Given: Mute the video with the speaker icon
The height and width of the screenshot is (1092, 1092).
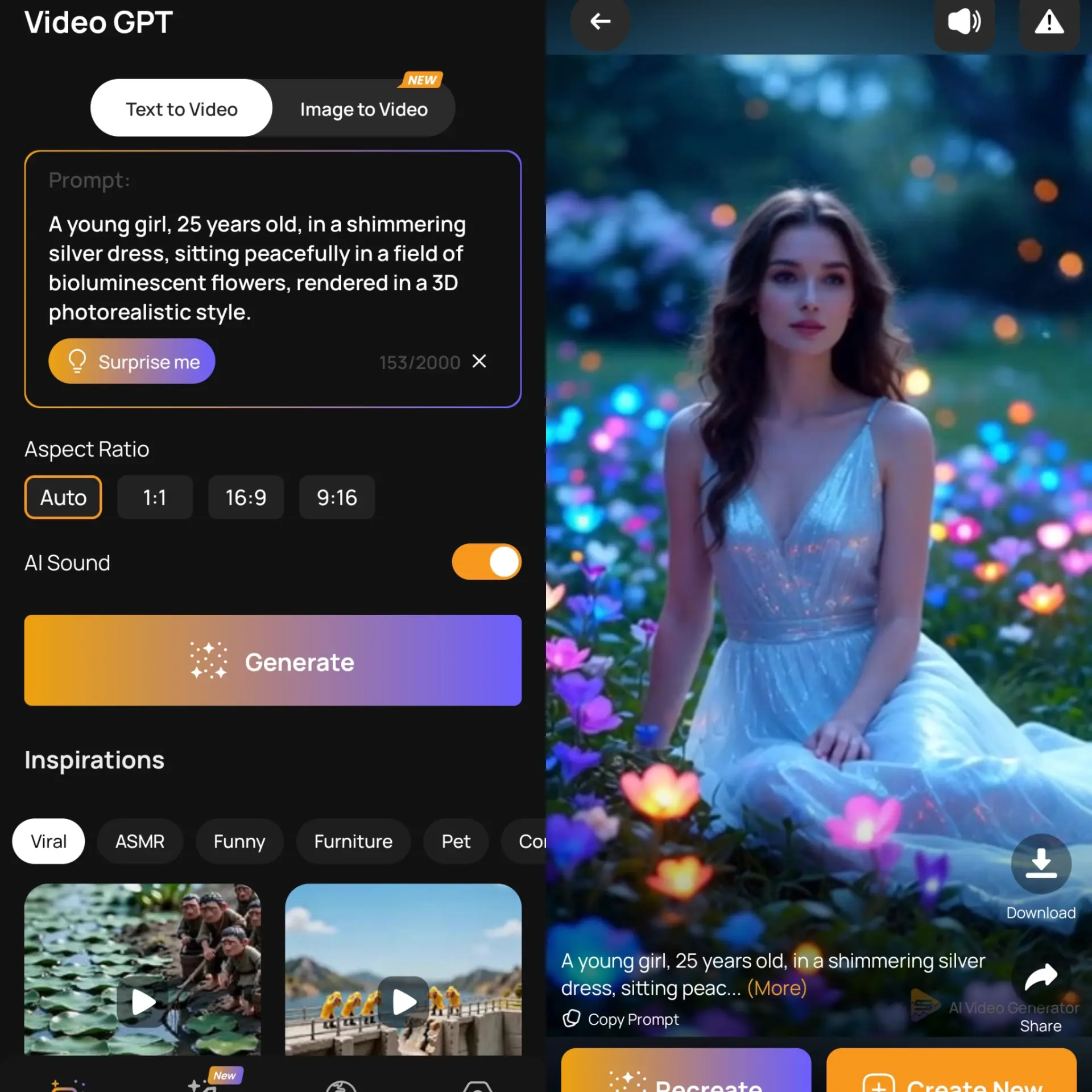Looking at the screenshot, I should pyautogui.click(x=965, y=23).
